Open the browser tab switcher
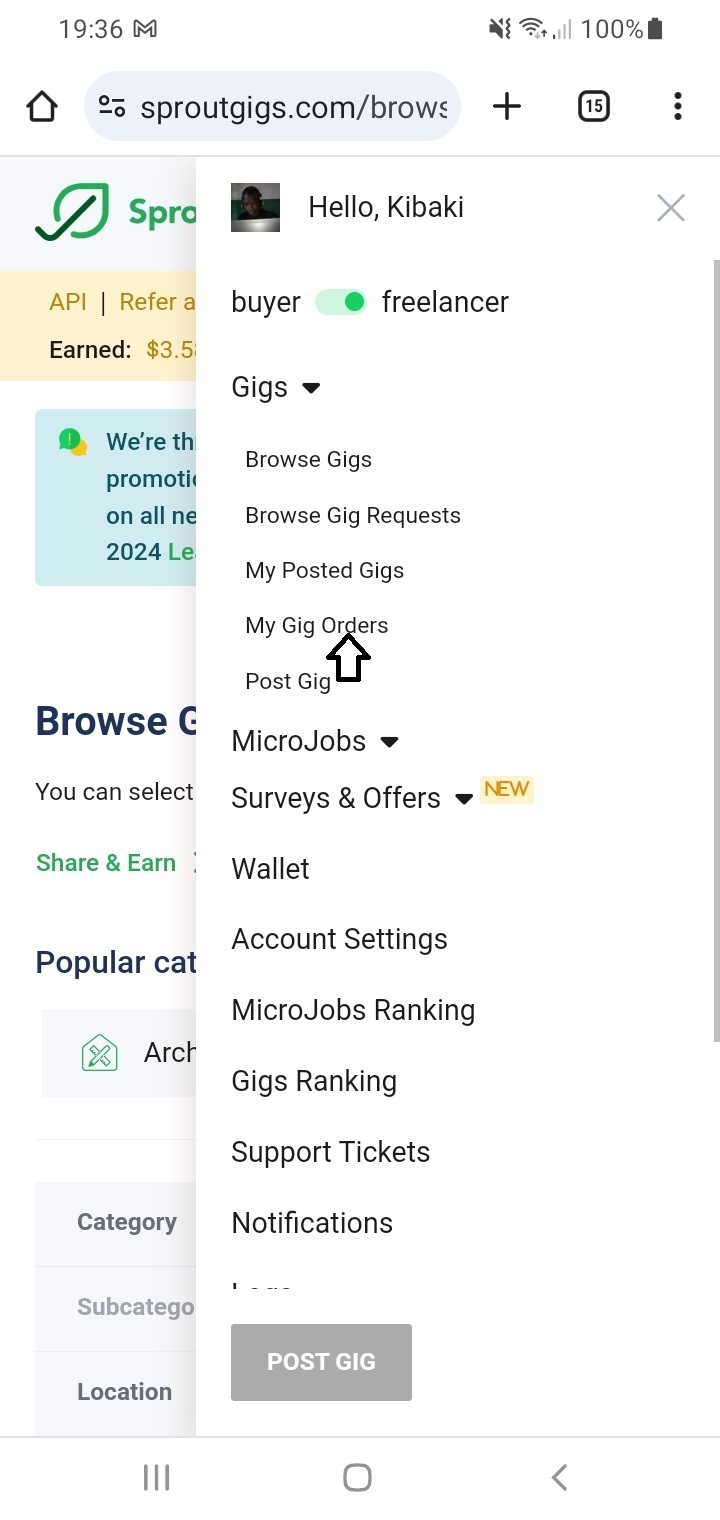The width and height of the screenshot is (720, 1520). (x=594, y=106)
